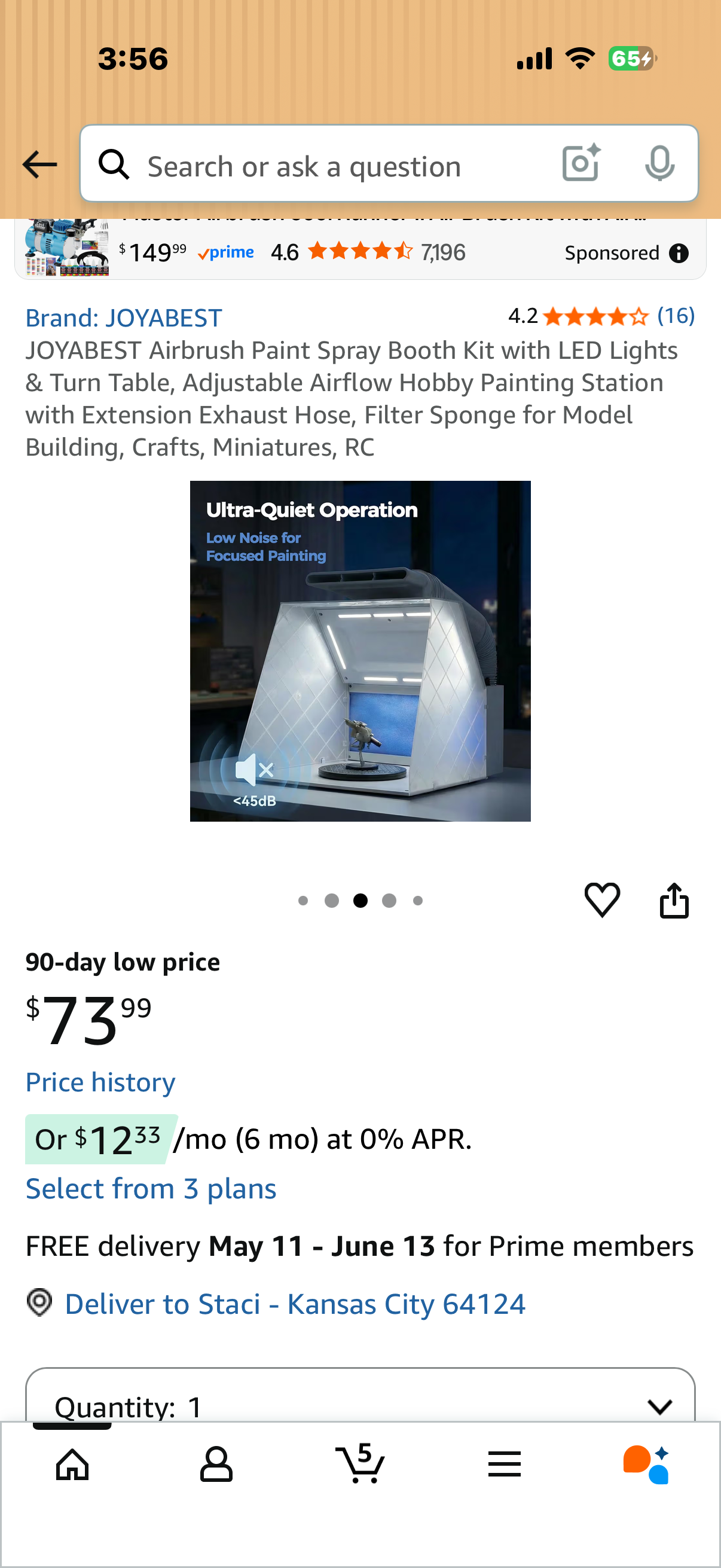View the cart with 5 items

(360, 1462)
